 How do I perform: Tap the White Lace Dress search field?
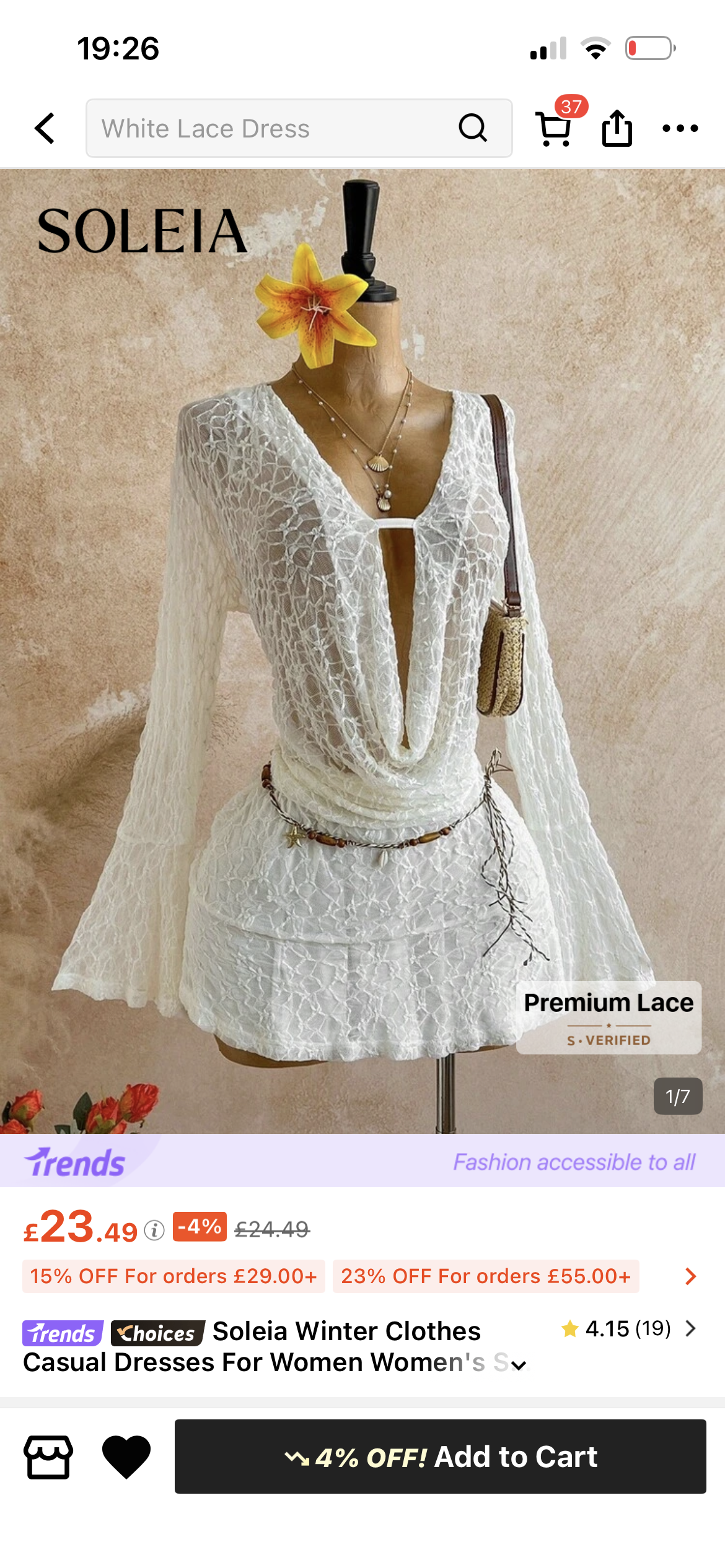(x=273, y=129)
